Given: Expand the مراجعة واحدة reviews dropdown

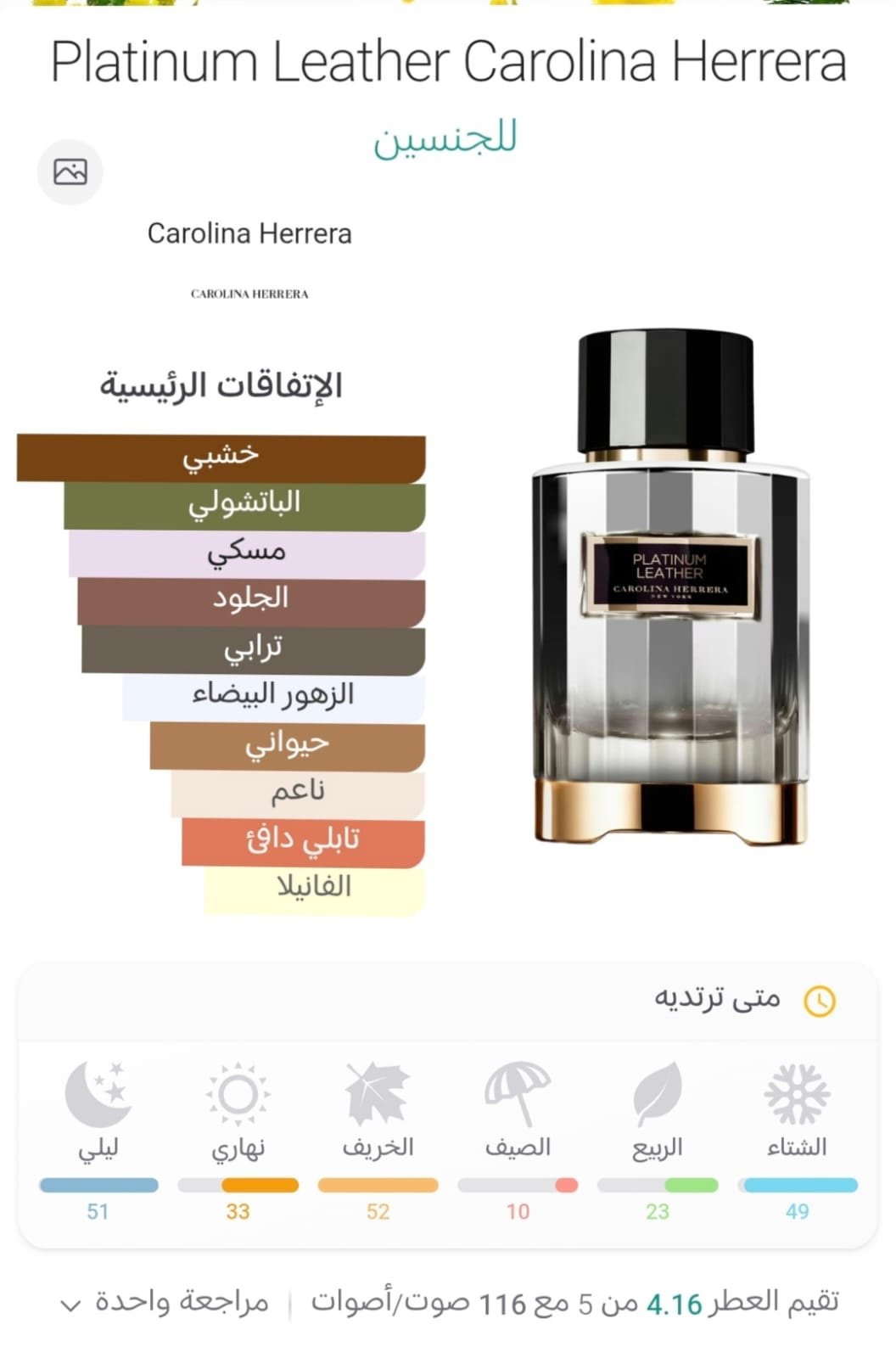Looking at the screenshot, I should [x=165, y=1302].
